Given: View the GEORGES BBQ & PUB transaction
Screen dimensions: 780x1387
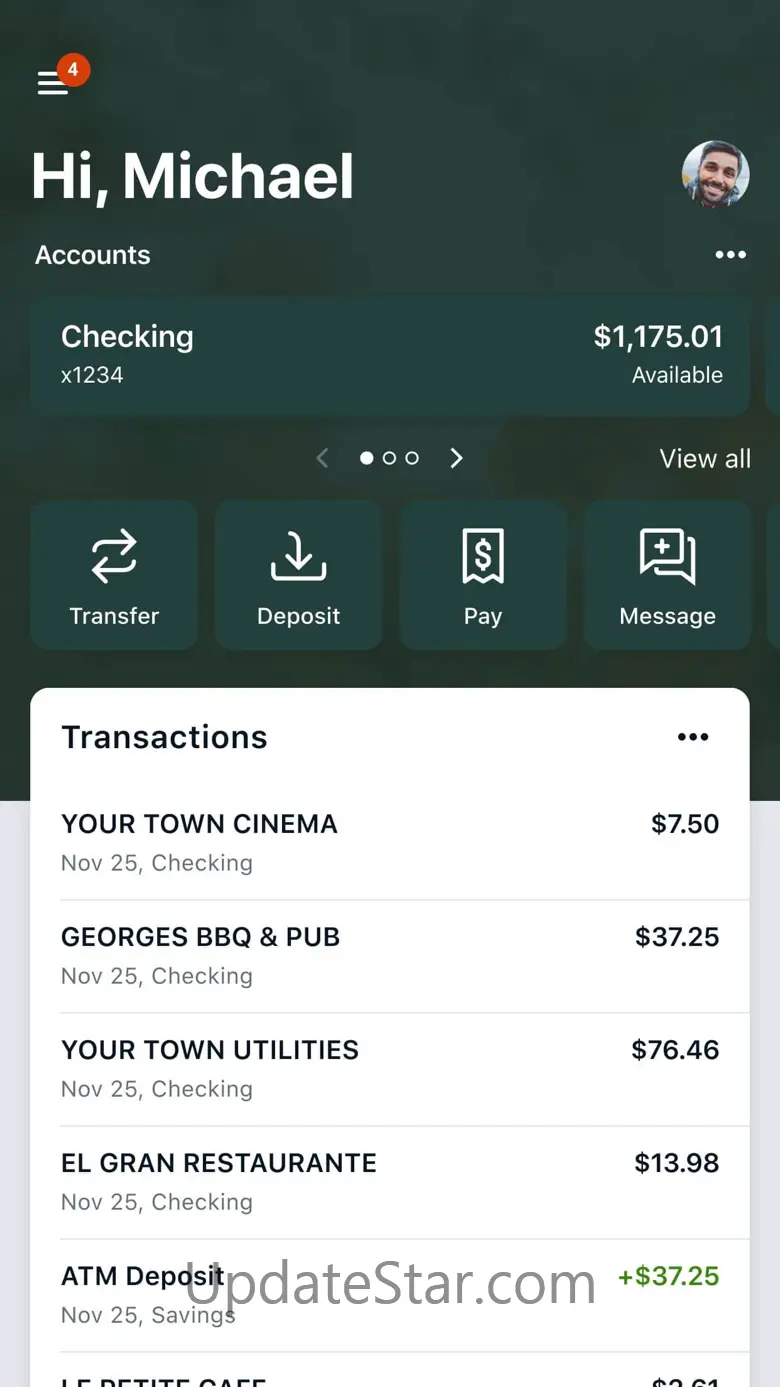Looking at the screenshot, I should 390,955.
